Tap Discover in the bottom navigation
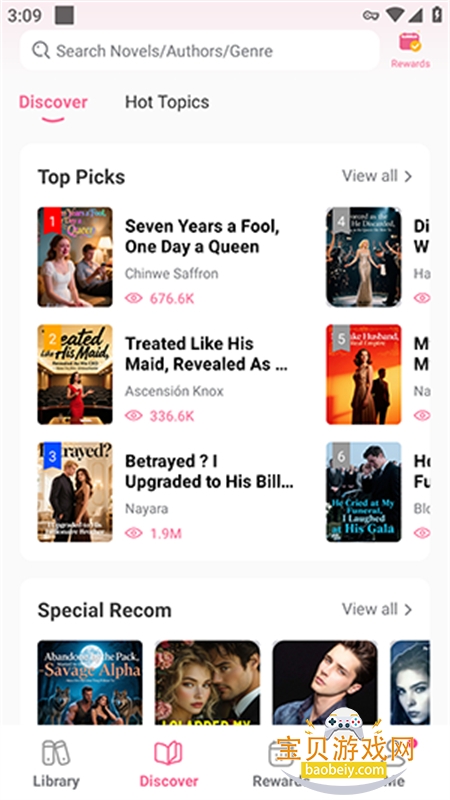Image resolution: width=450 pixels, height=800 pixels. point(169,764)
